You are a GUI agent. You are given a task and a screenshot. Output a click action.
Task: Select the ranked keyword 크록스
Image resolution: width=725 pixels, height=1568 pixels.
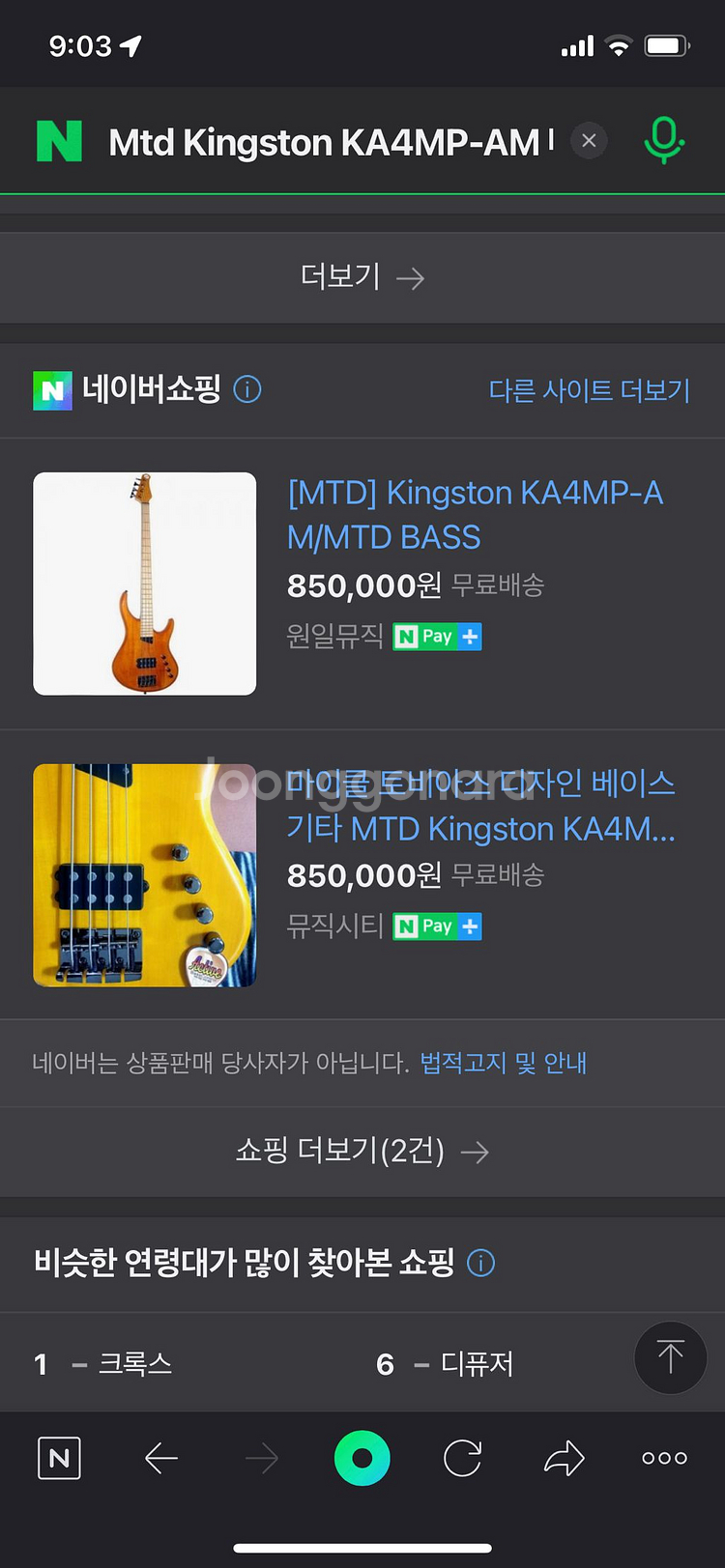point(135,1363)
